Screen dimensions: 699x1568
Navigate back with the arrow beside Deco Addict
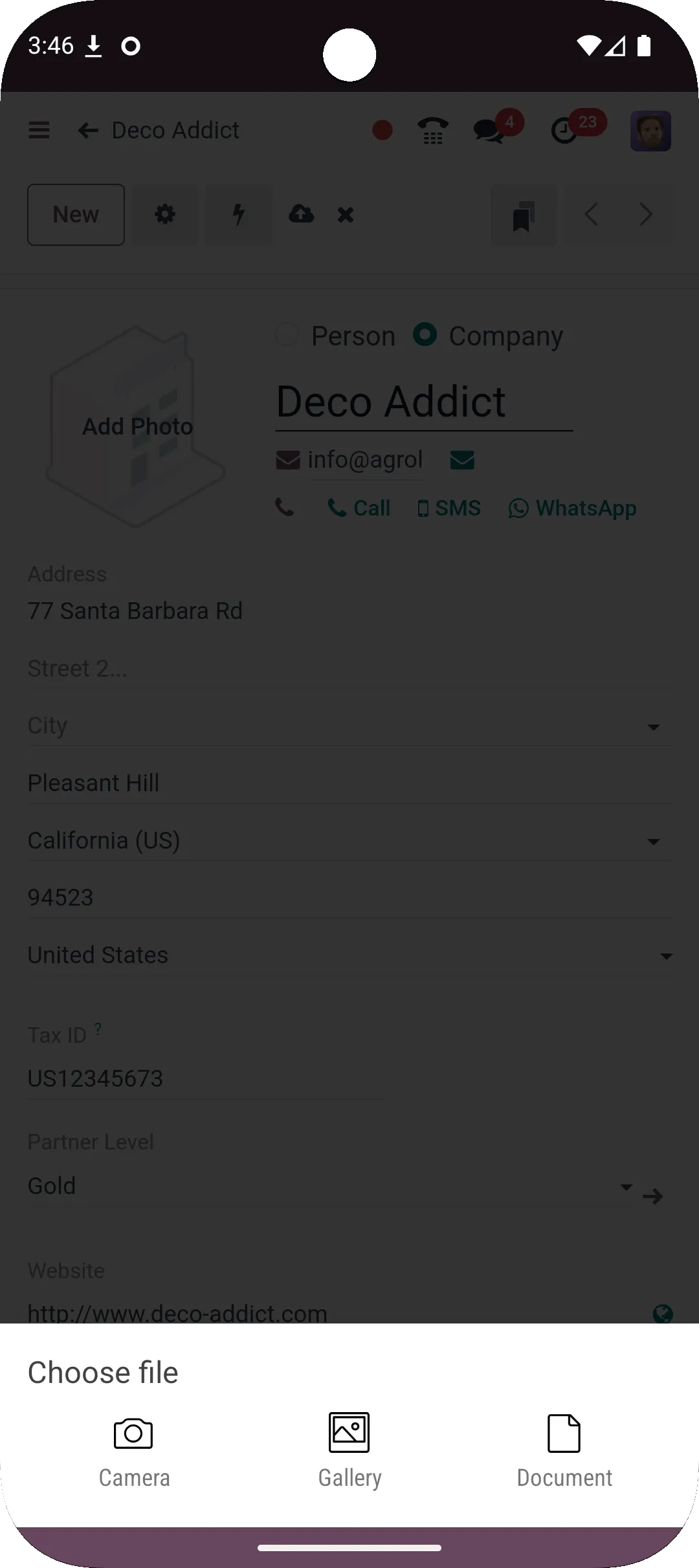[88, 130]
